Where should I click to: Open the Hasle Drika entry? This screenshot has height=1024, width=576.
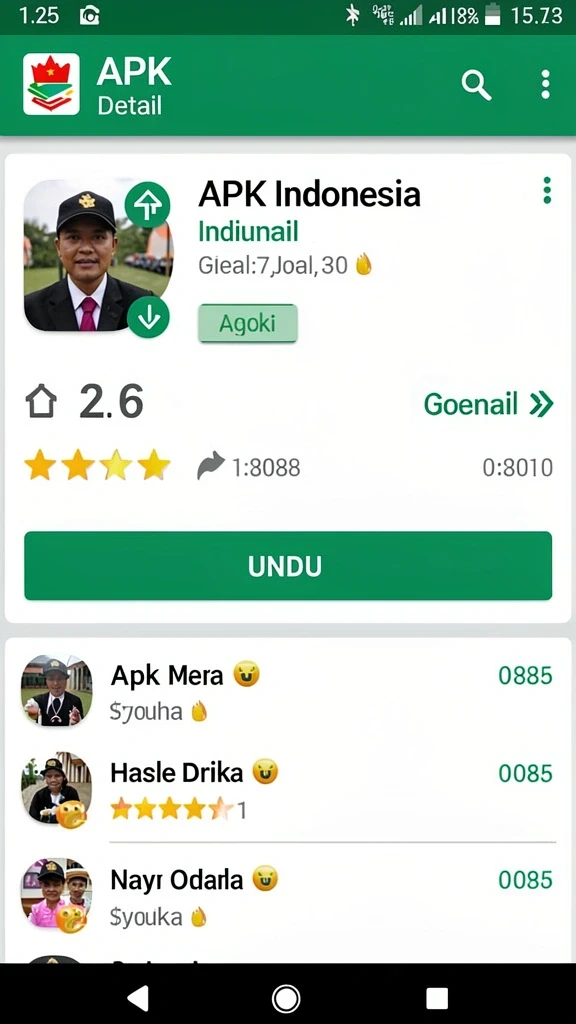288,790
